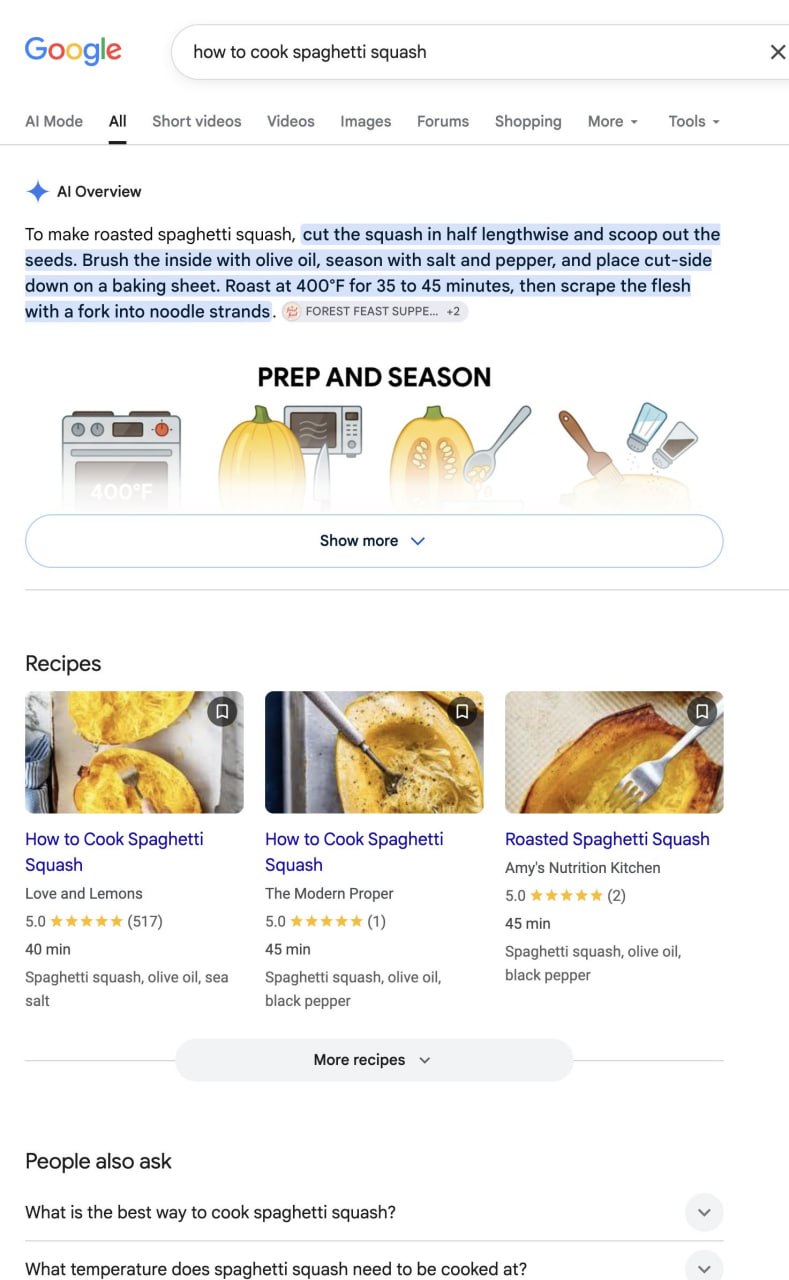Screen dimensions: 789x1280
Task: Select the Forums tab
Action: point(443,121)
